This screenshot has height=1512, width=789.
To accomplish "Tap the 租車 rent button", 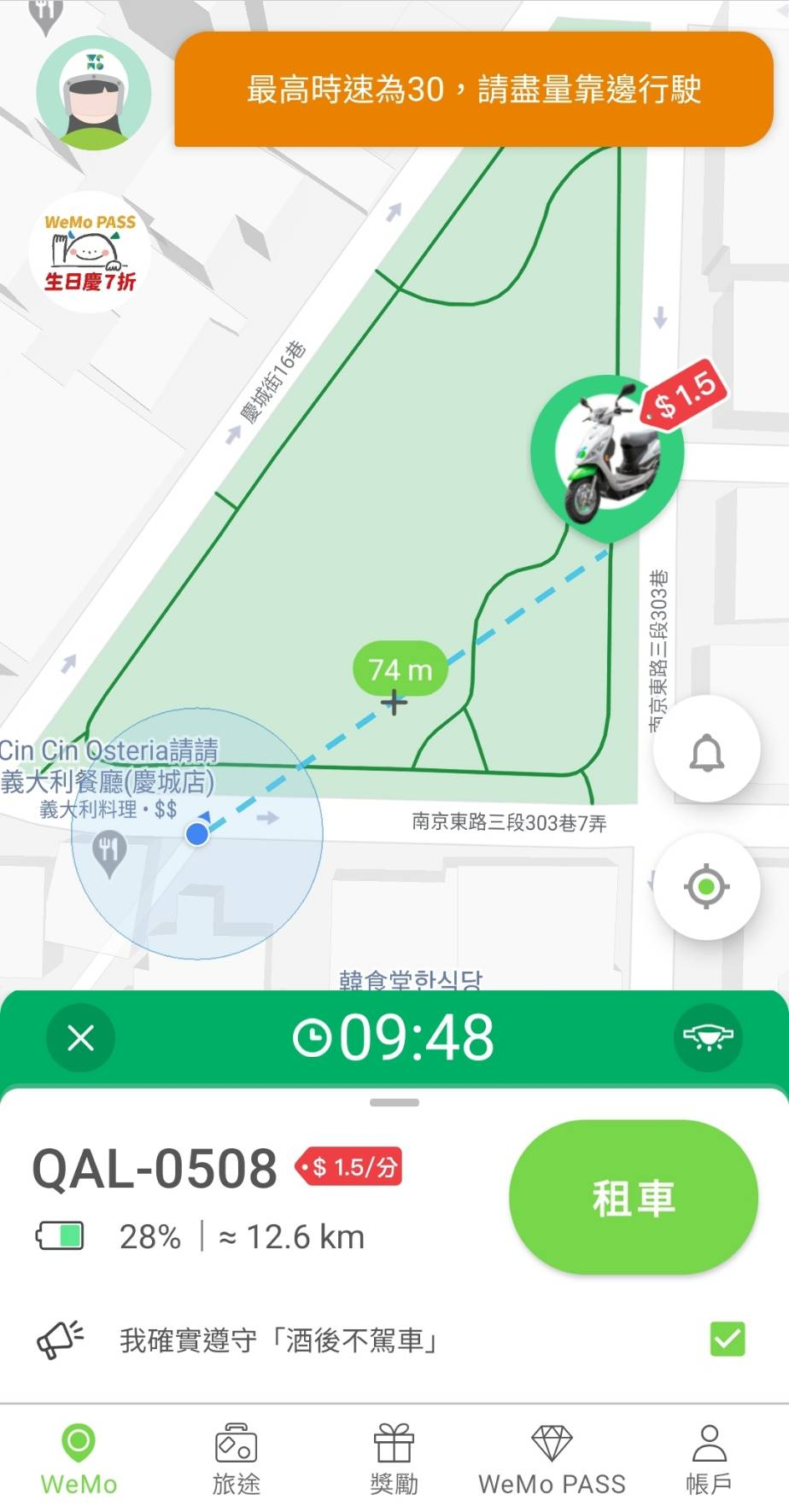I will (x=633, y=1197).
